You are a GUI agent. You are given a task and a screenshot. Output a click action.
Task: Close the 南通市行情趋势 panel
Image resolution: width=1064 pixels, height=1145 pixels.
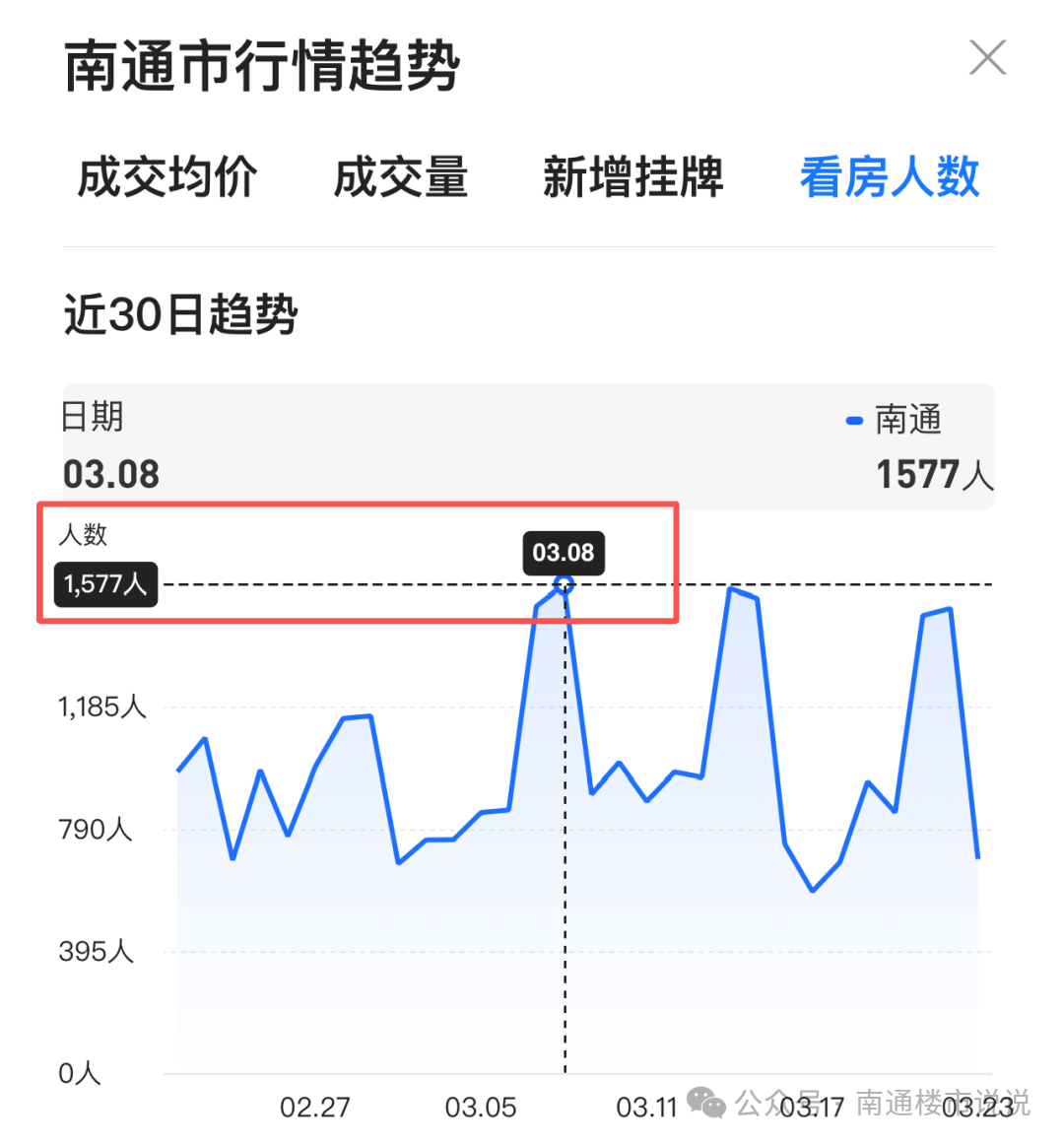[x=987, y=58]
